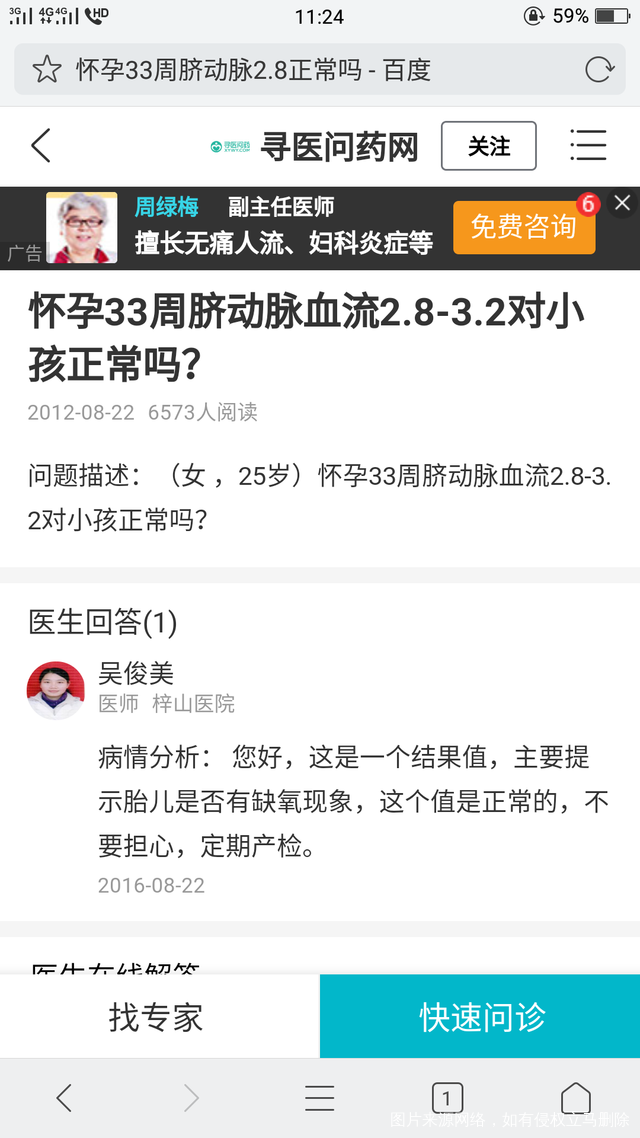Tap the 关注 follow button

[x=488, y=146]
